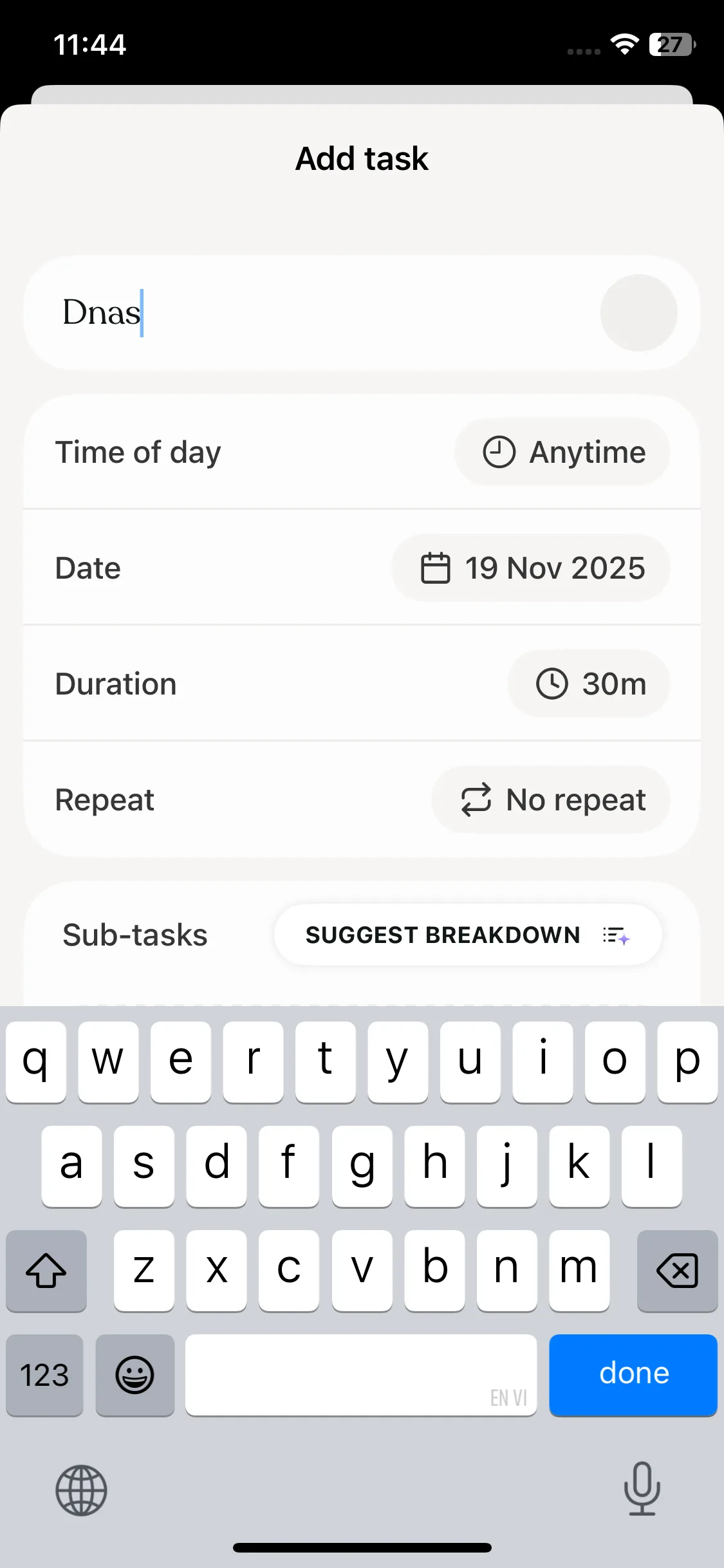
Task: Tap the task name field containing Dnas
Action: tap(309, 313)
